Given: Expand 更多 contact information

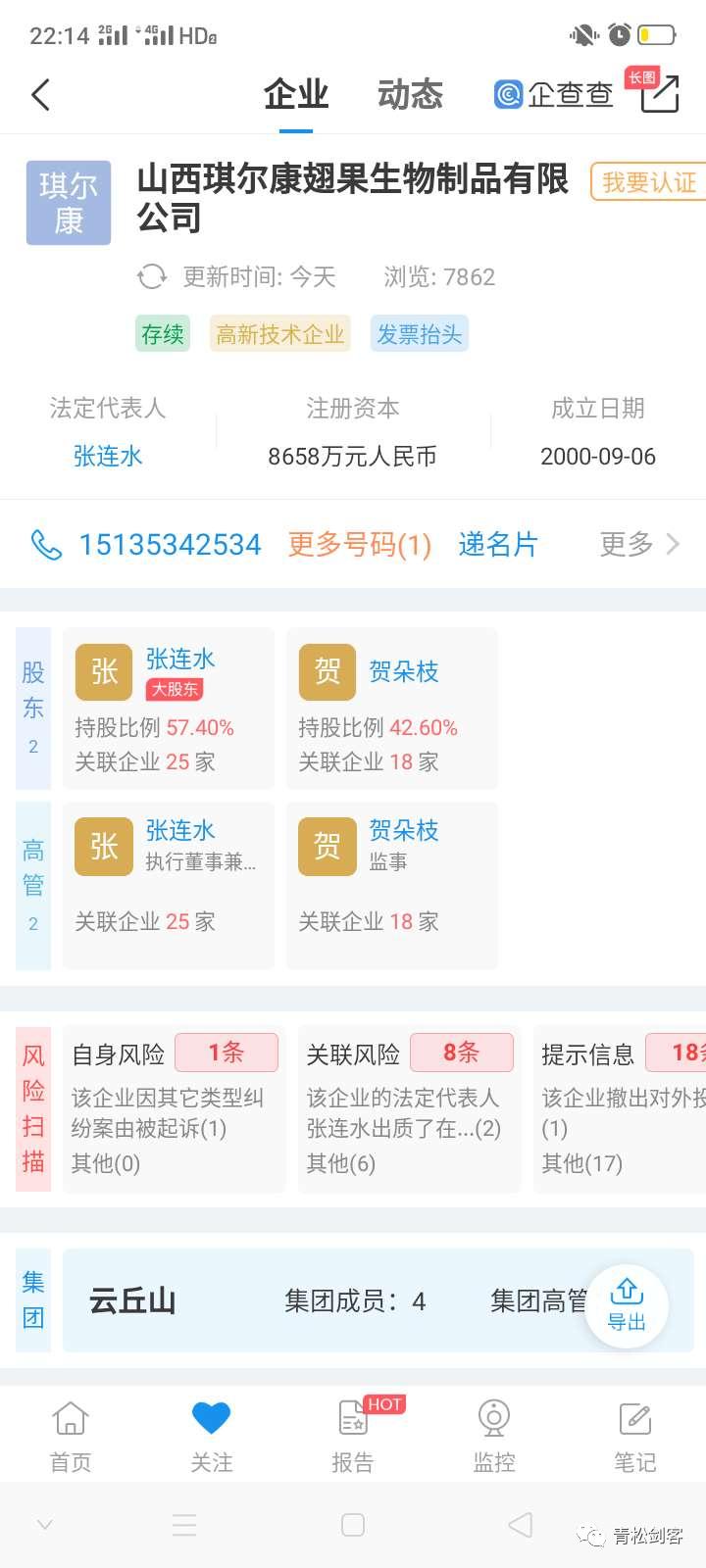Looking at the screenshot, I should tap(638, 545).
